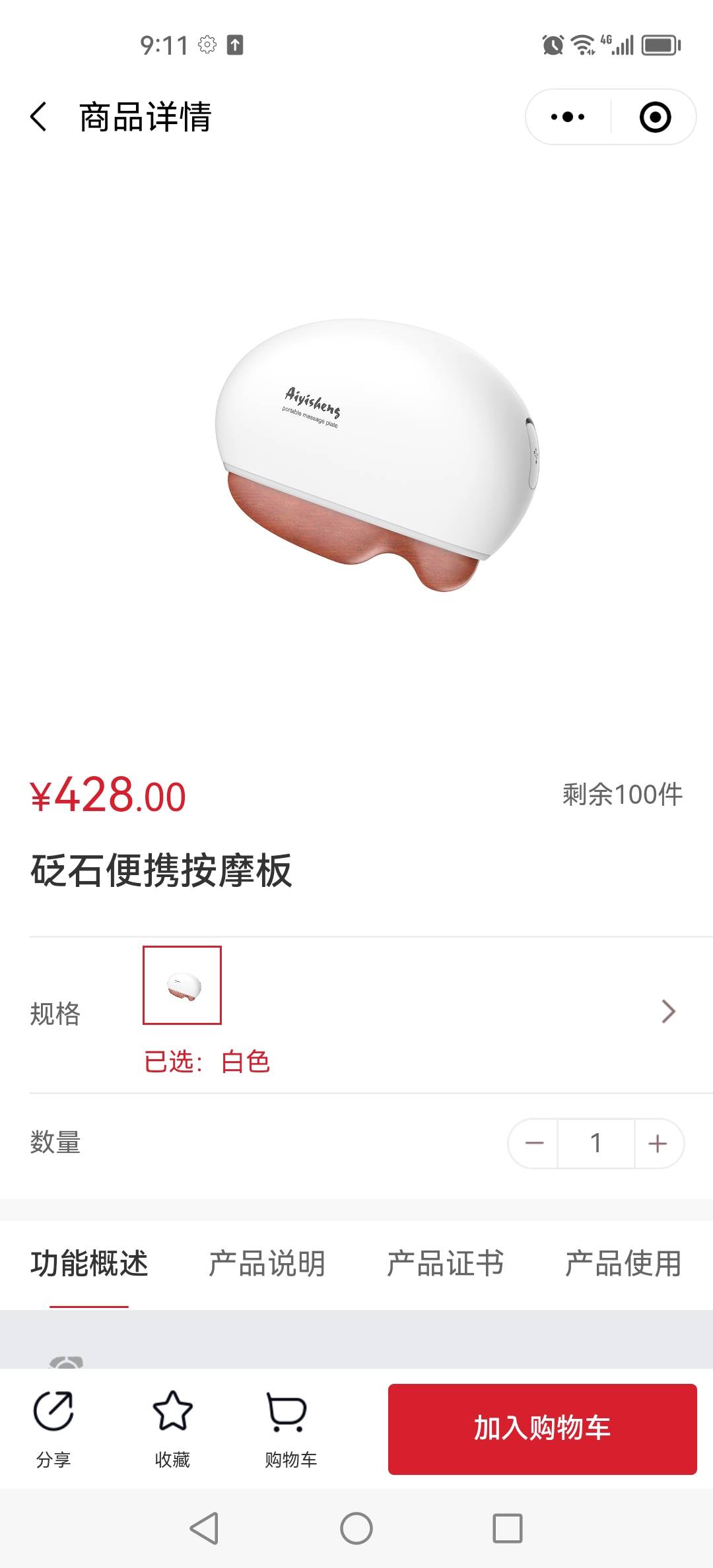Tap 加入购物车 to add to cart
This screenshot has height=1568, width=713.
pos(542,1429)
